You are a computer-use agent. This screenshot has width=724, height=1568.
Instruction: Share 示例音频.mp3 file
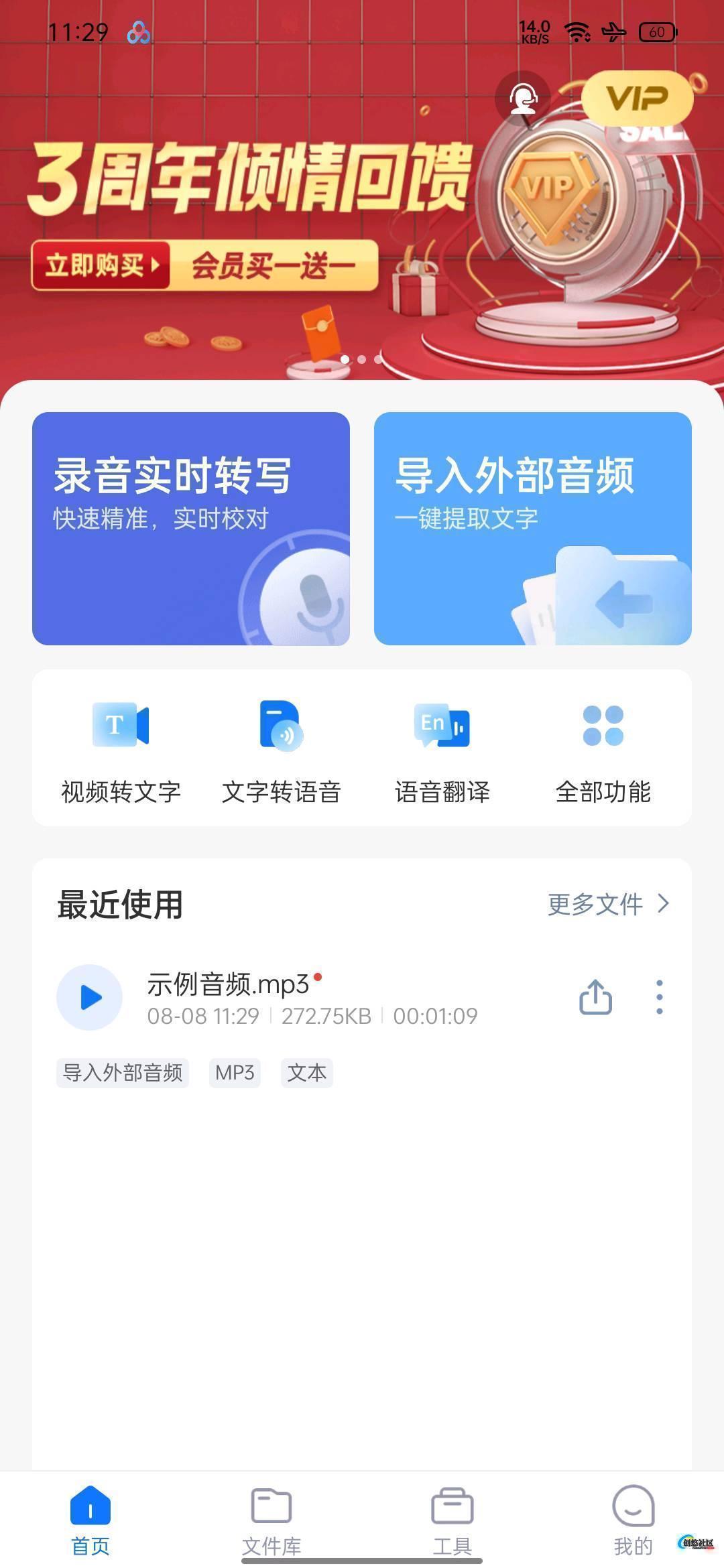tap(595, 997)
